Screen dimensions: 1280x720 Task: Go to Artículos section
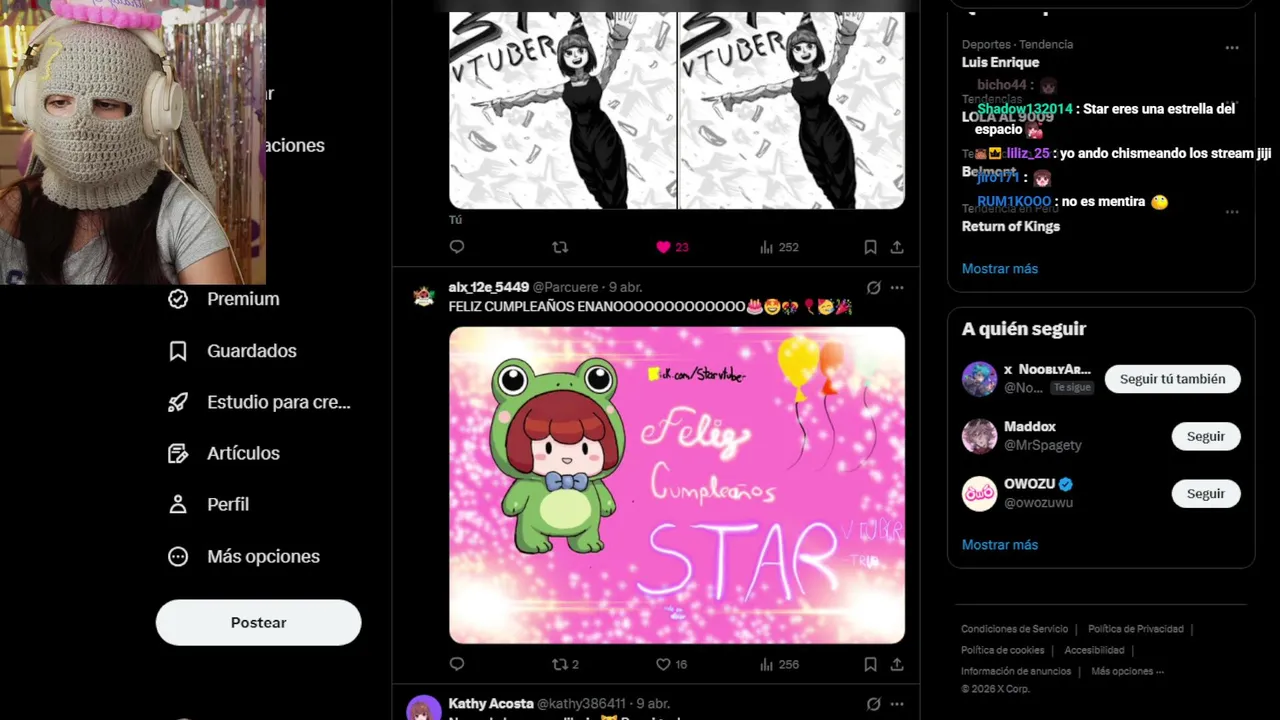[243, 453]
